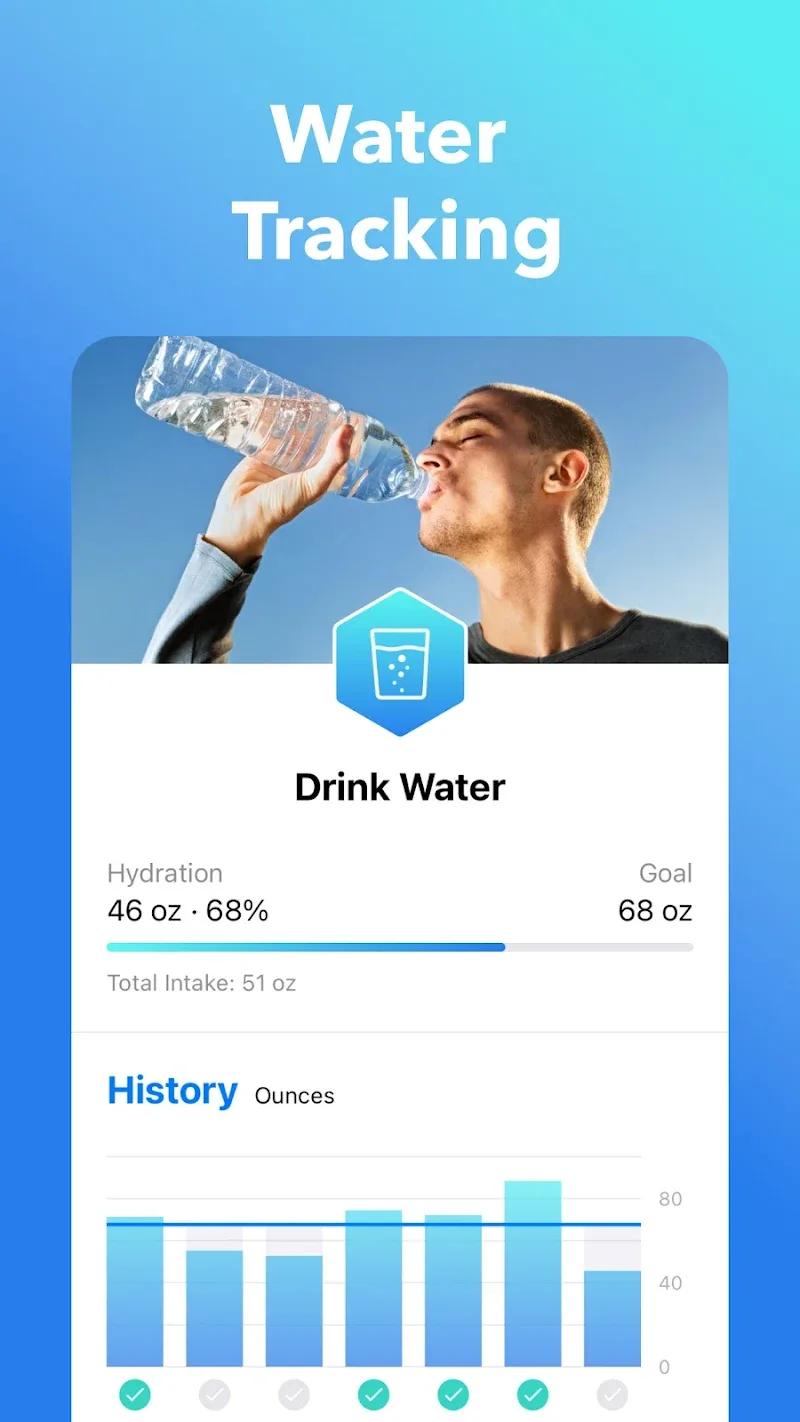Click the Total Intake: 51 oz text
Screen dimensions: 800x1422
coord(200,983)
